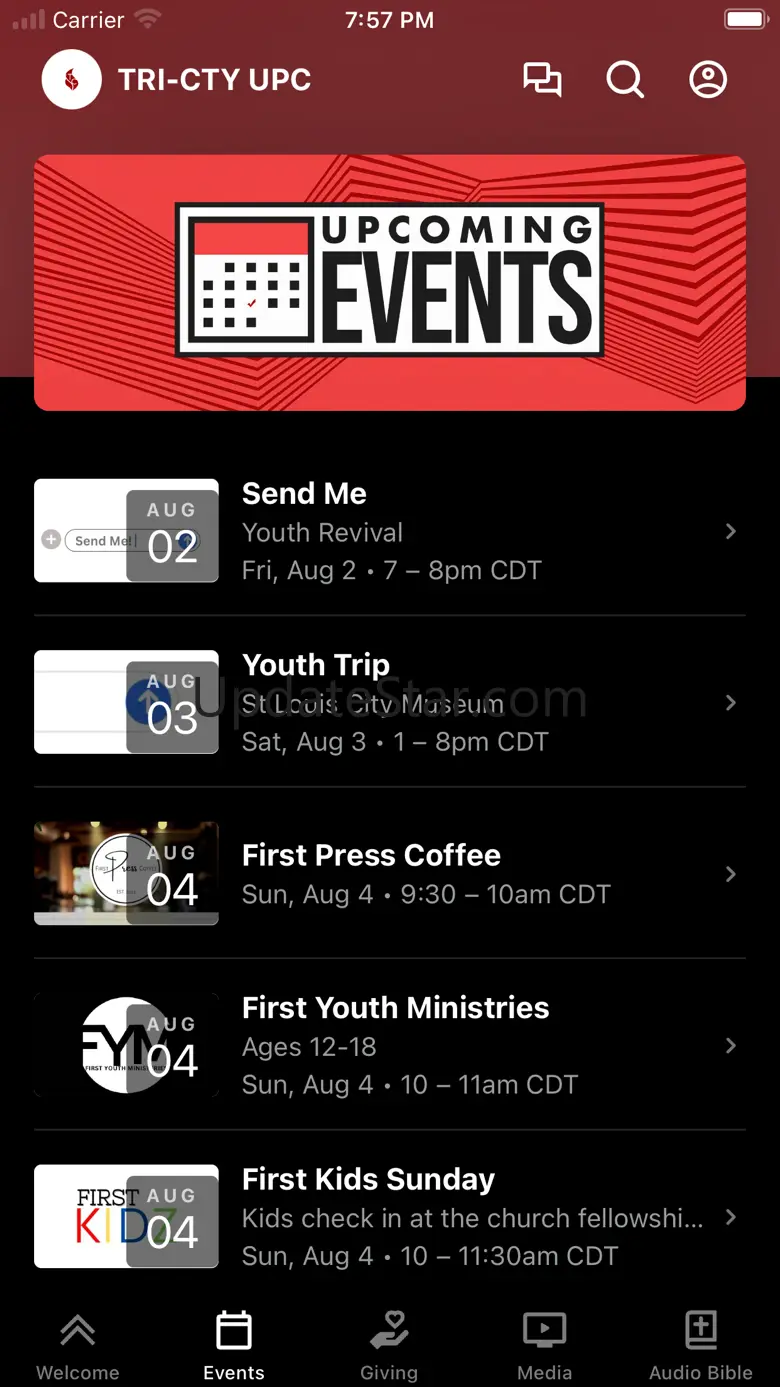Go to the Giving tab
The width and height of the screenshot is (780, 1387).
[389, 1345]
